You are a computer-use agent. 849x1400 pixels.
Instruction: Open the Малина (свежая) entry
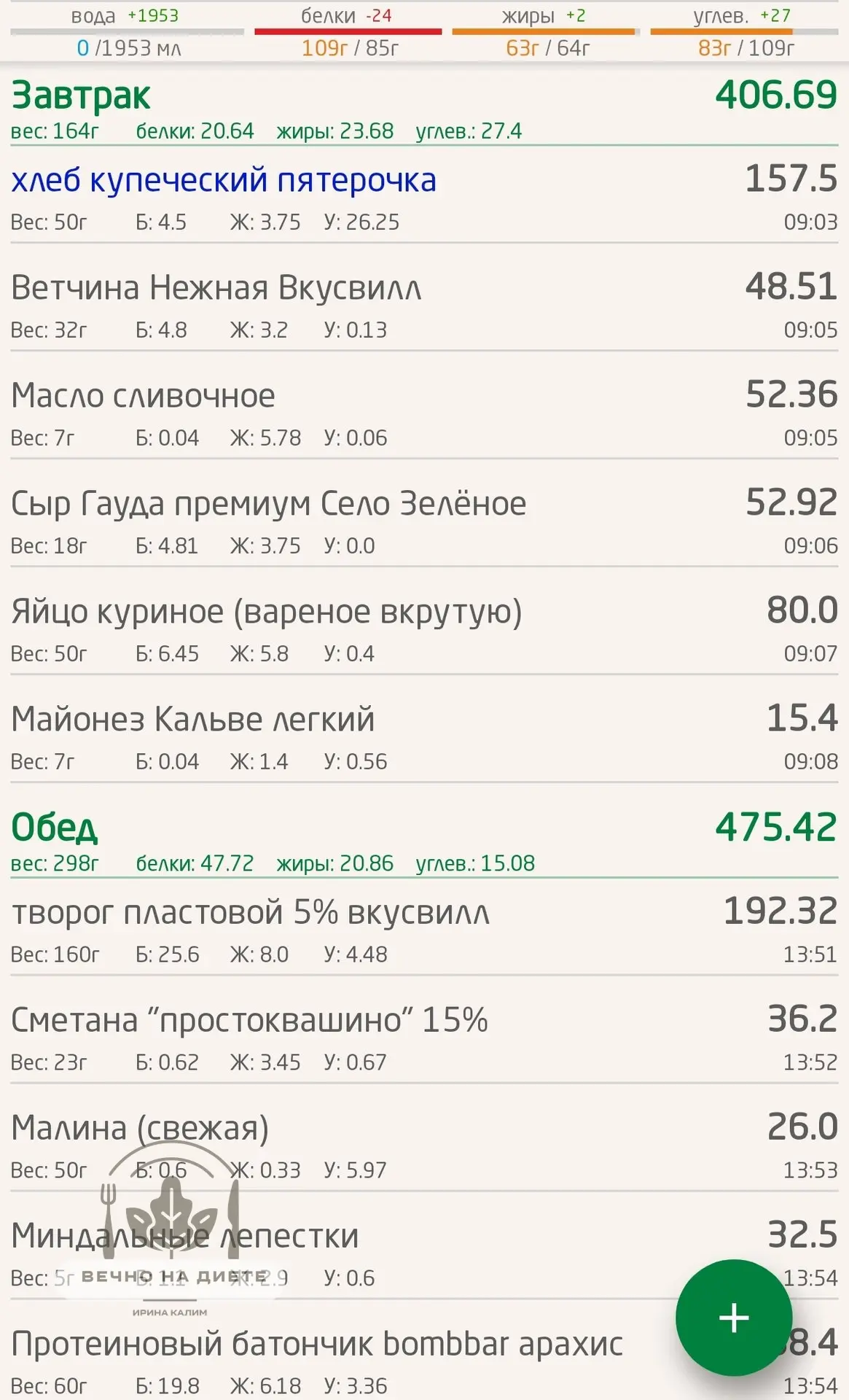tap(424, 1145)
